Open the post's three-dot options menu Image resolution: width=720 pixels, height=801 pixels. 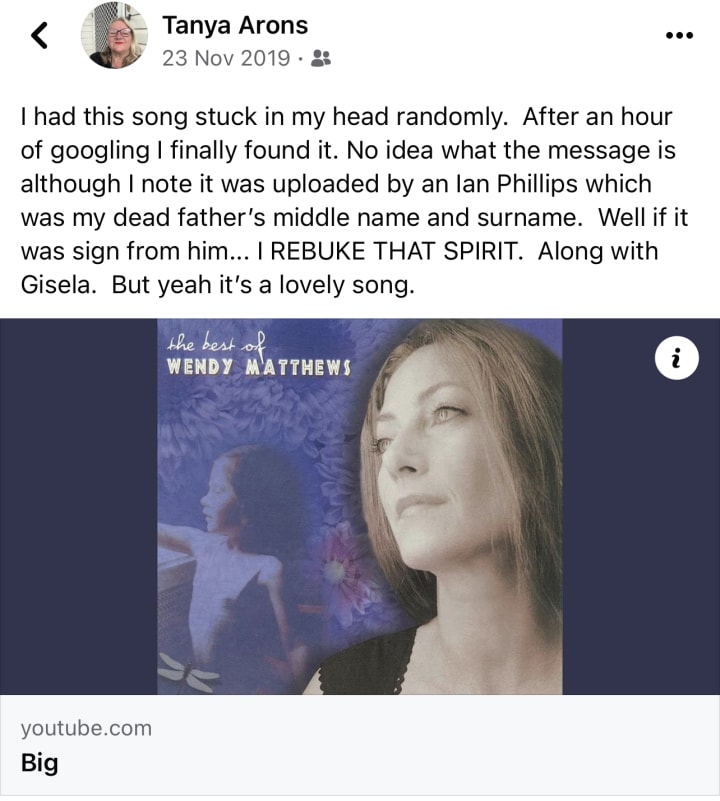tap(679, 35)
